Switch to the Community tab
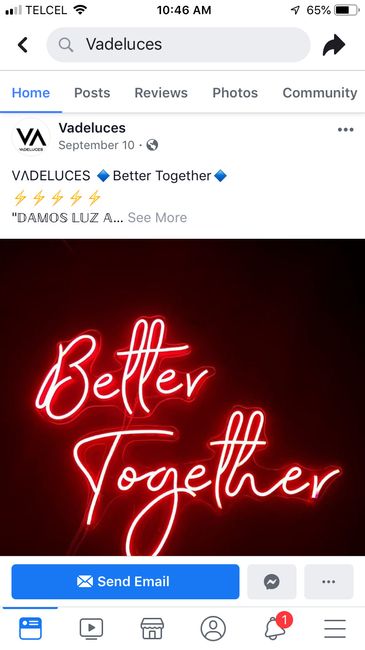 point(320,93)
